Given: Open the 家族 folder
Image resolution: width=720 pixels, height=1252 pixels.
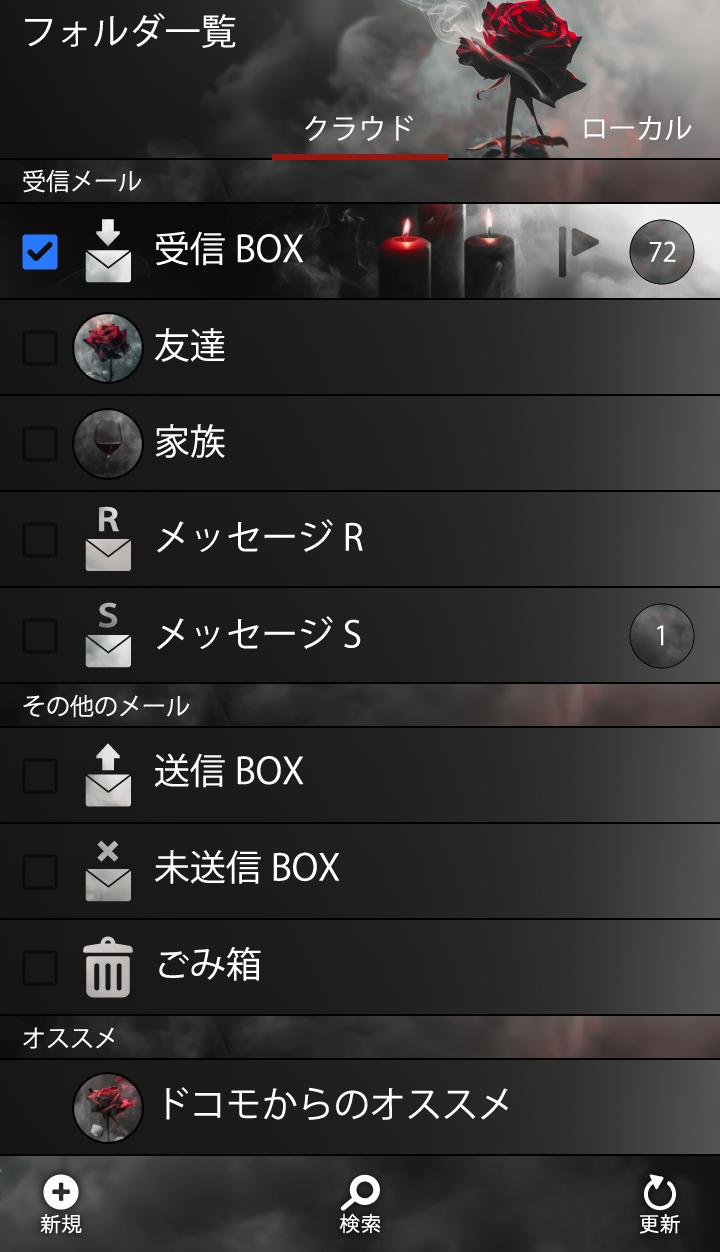Looking at the screenshot, I should [x=190, y=443].
